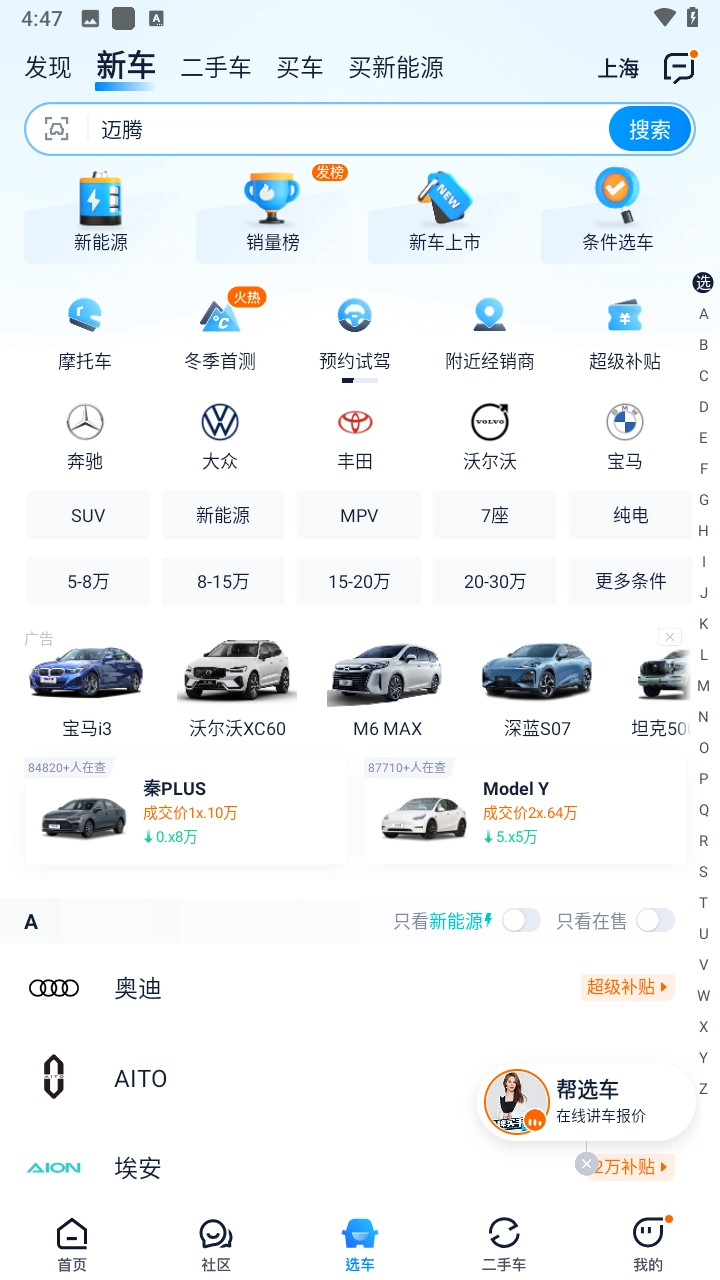The height and width of the screenshot is (1280, 720).
Task: Tap the 预约试驾 steering wheel icon
Action: coord(353,316)
